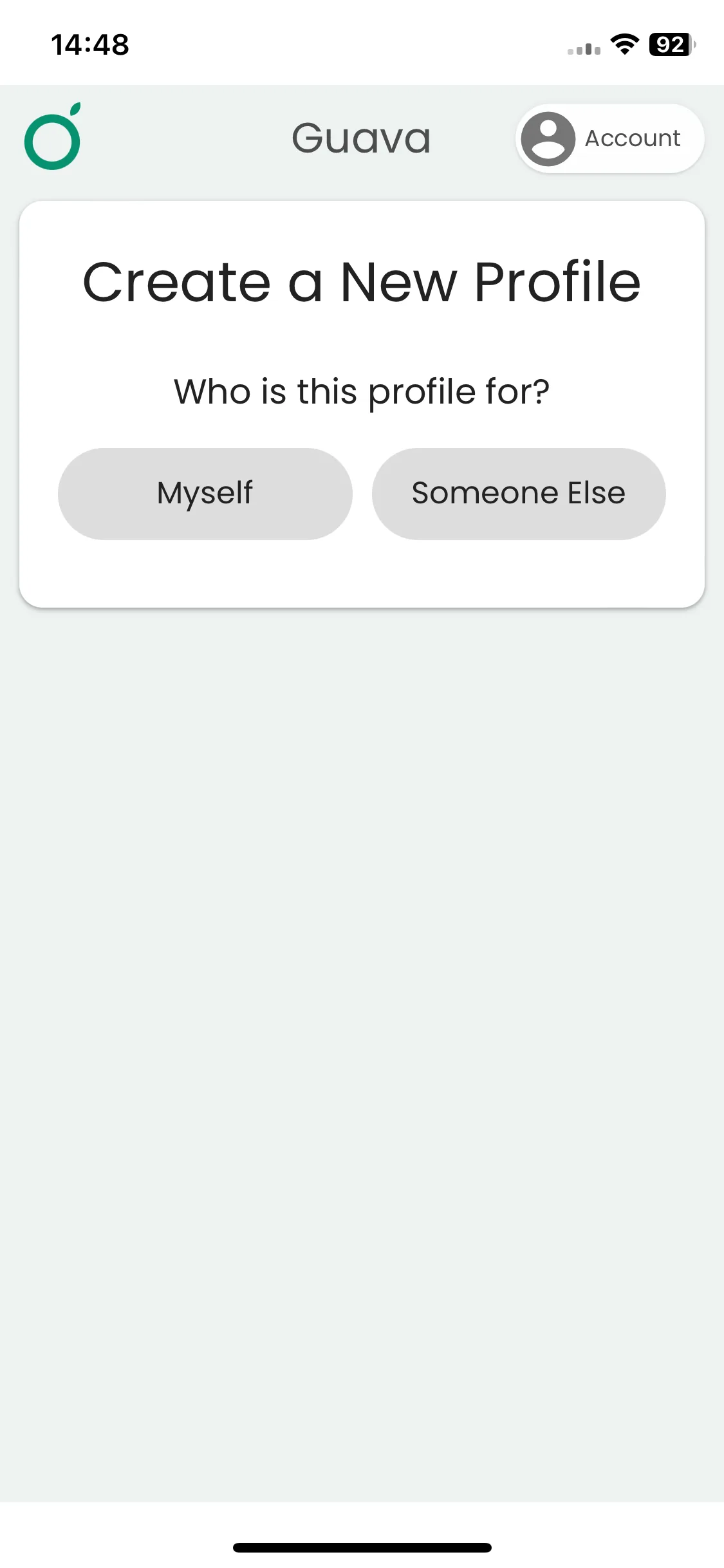Select Myself for the new profile
The width and height of the screenshot is (724, 1568).
click(205, 494)
